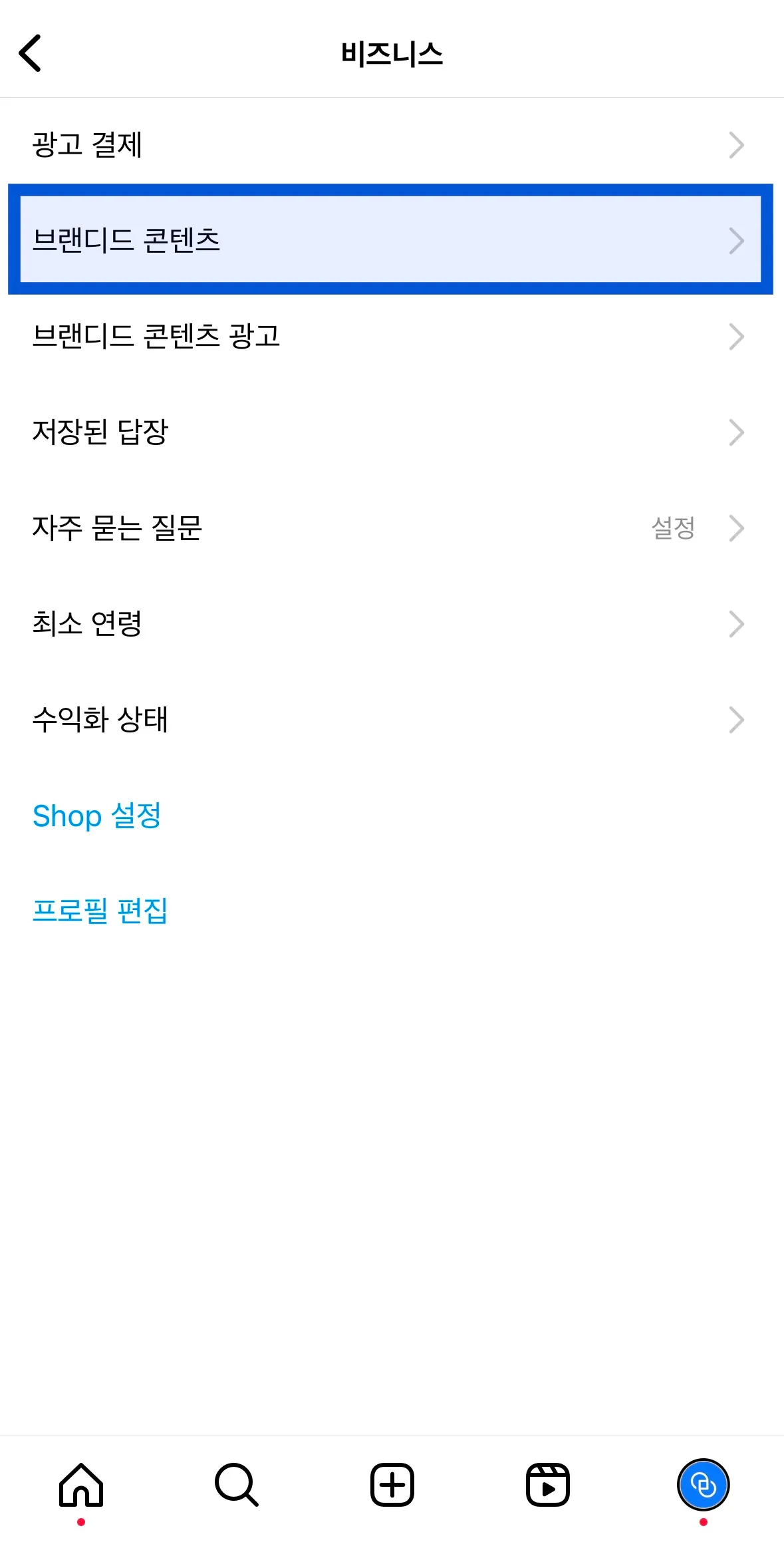Switch to the Search tab
This screenshot has width=784, height=1552.
click(x=236, y=1484)
